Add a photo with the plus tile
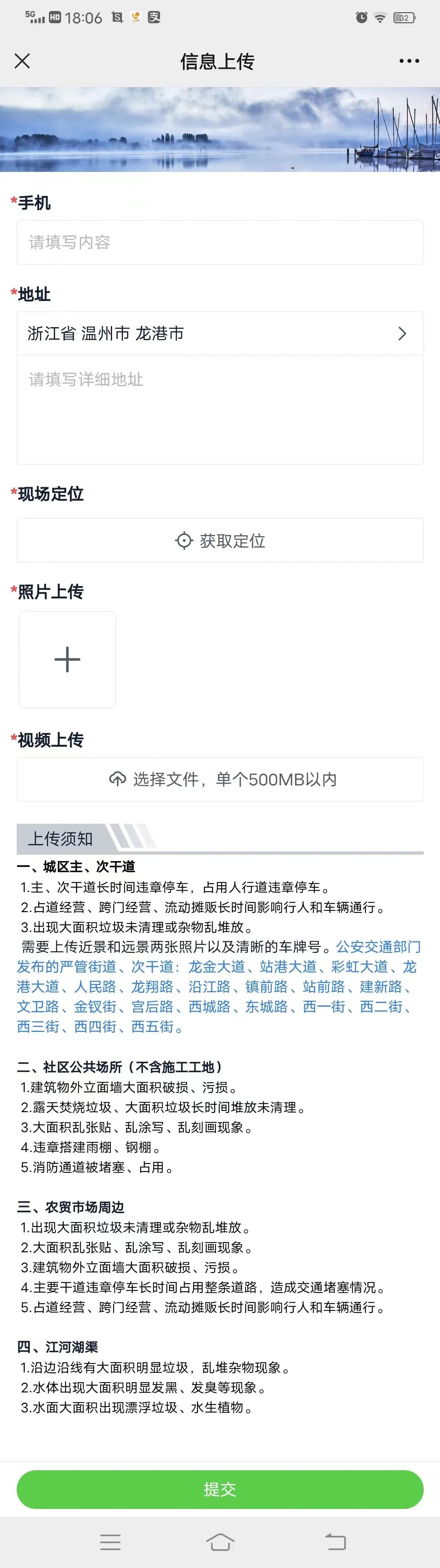This screenshot has width=440, height=1568. (67, 659)
